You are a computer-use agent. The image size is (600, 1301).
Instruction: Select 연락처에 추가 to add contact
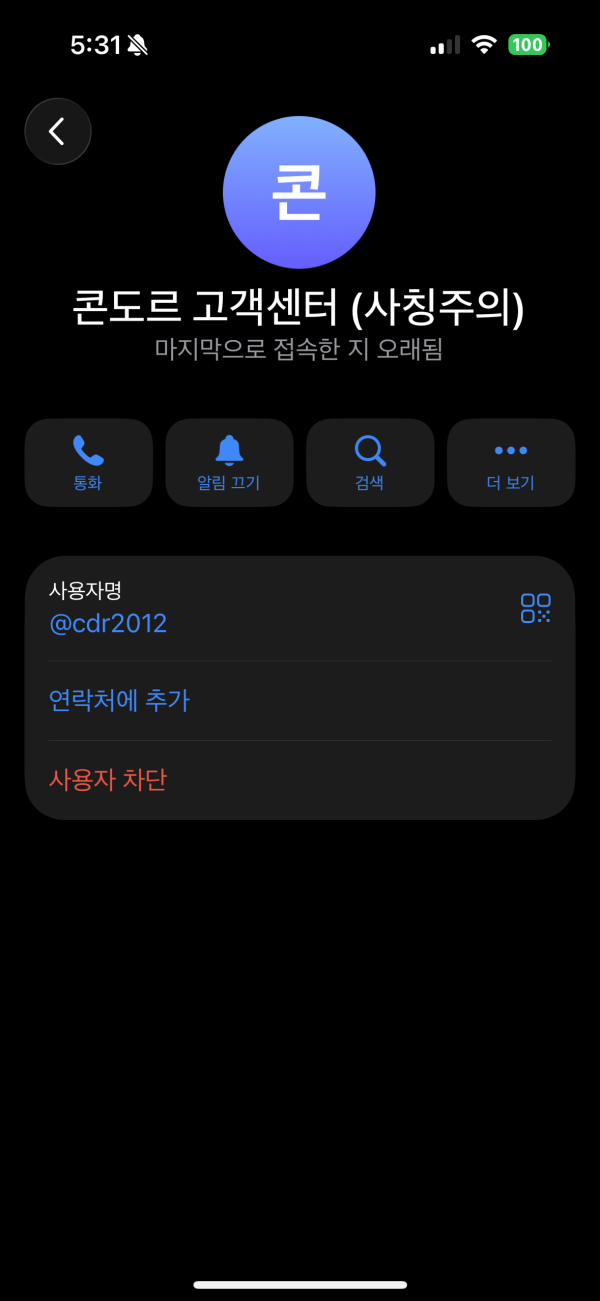(x=119, y=700)
